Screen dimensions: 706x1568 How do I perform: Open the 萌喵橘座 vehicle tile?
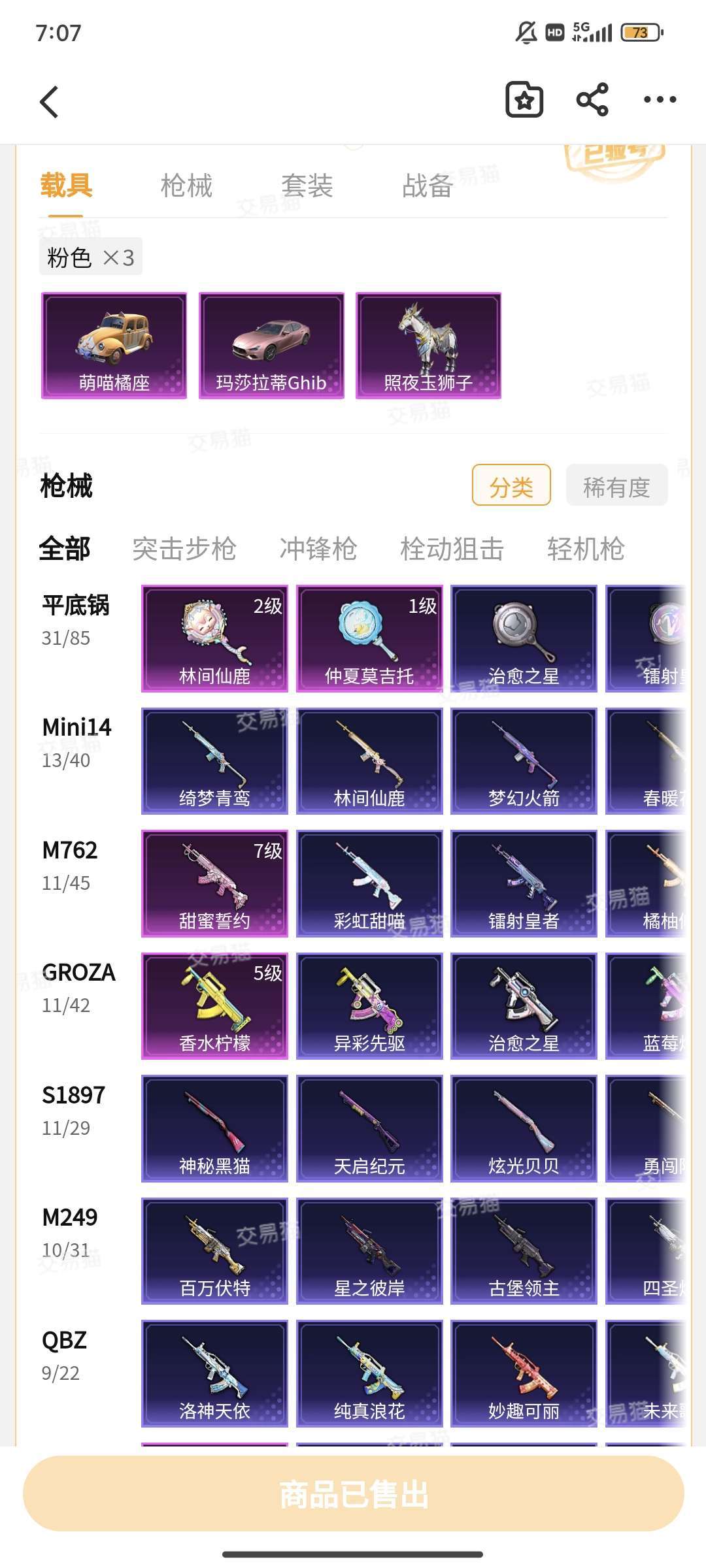click(114, 346)
